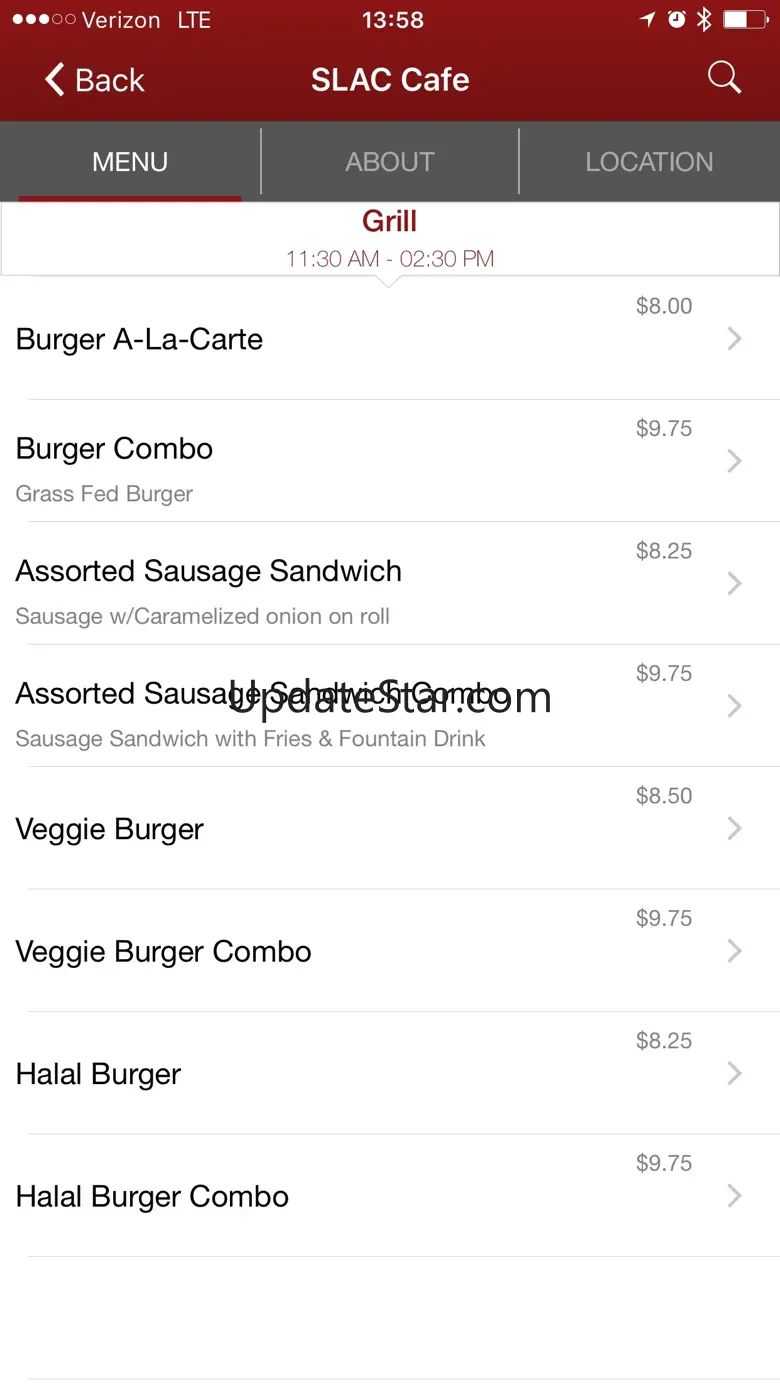Open the search magnifier icon

click(x=724, y=78)
